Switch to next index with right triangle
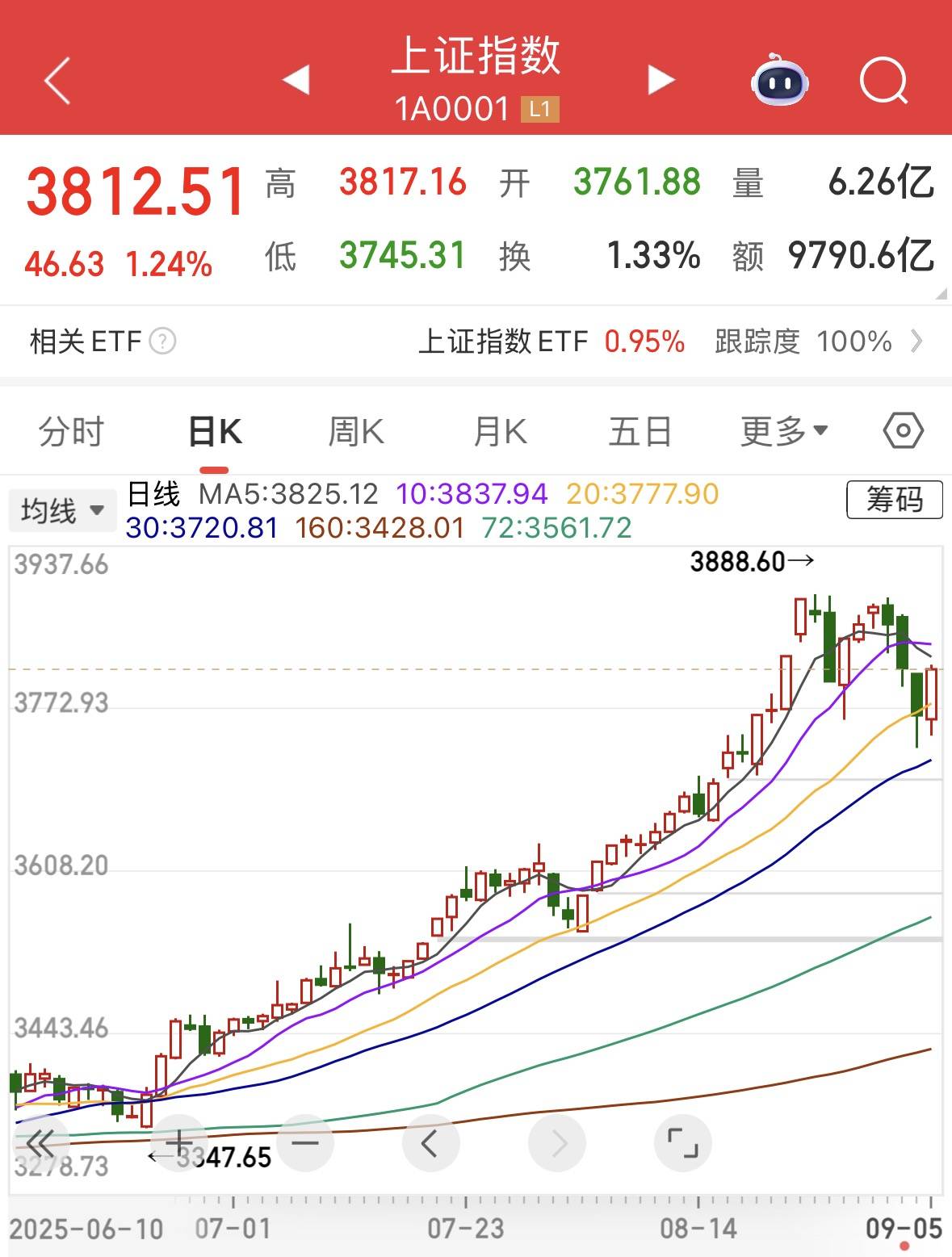 pyautogui.click(x=661, y=79)
